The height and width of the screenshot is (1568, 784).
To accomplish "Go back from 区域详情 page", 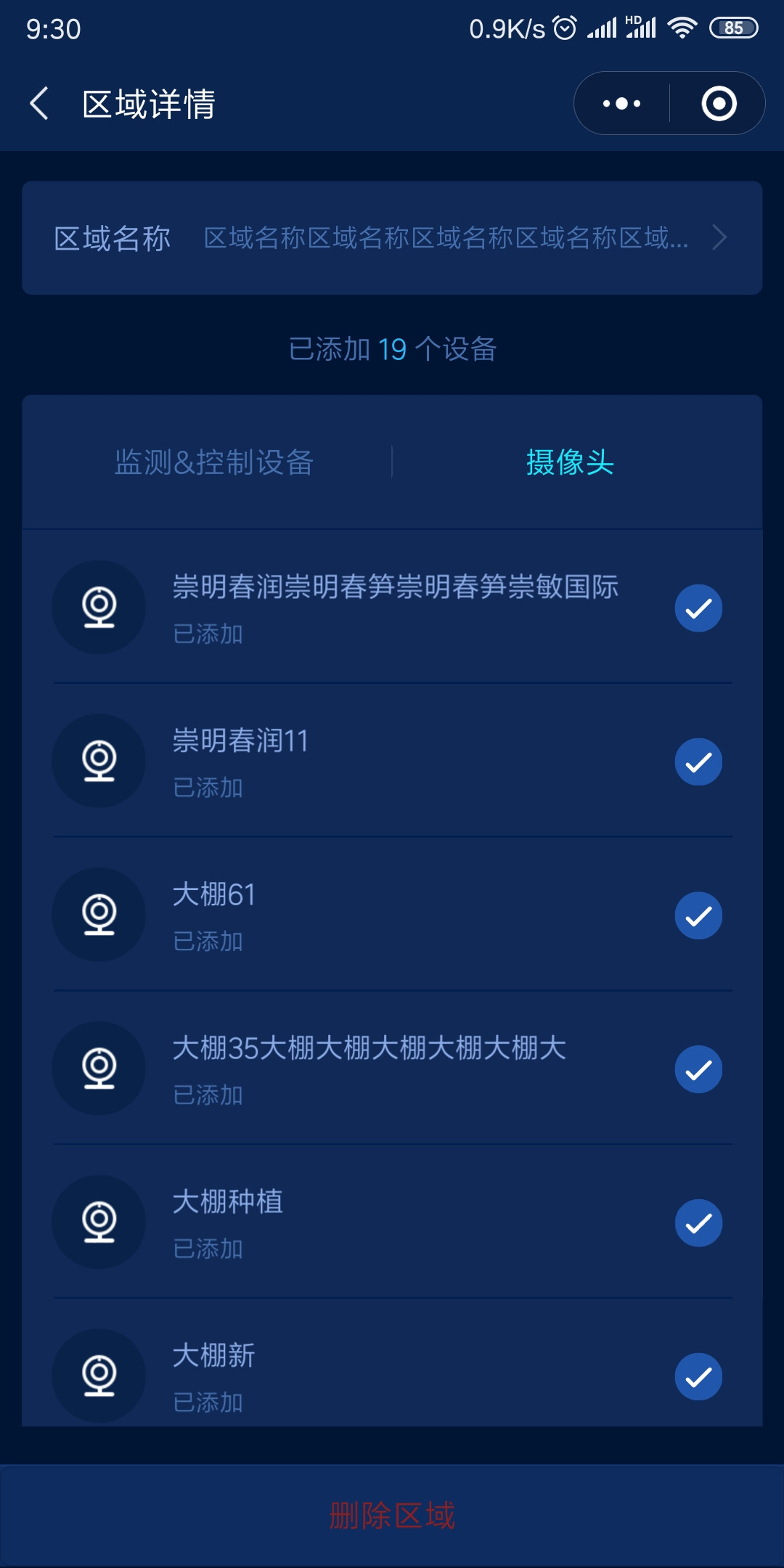I will coord(40,104).
